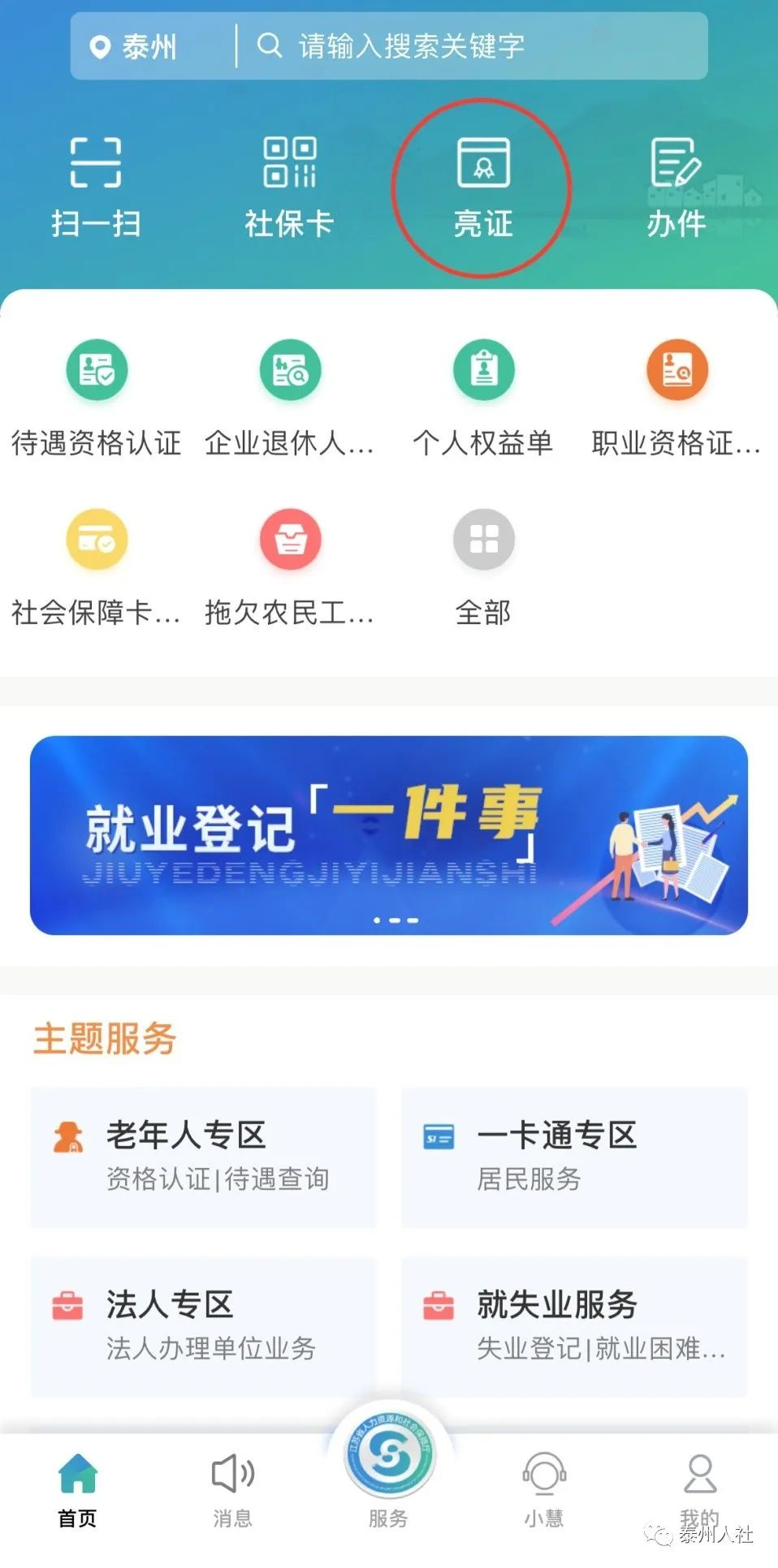Tap the 亮证 shortcut
The width and height of the screenshot is (778, 1568).
483,187
